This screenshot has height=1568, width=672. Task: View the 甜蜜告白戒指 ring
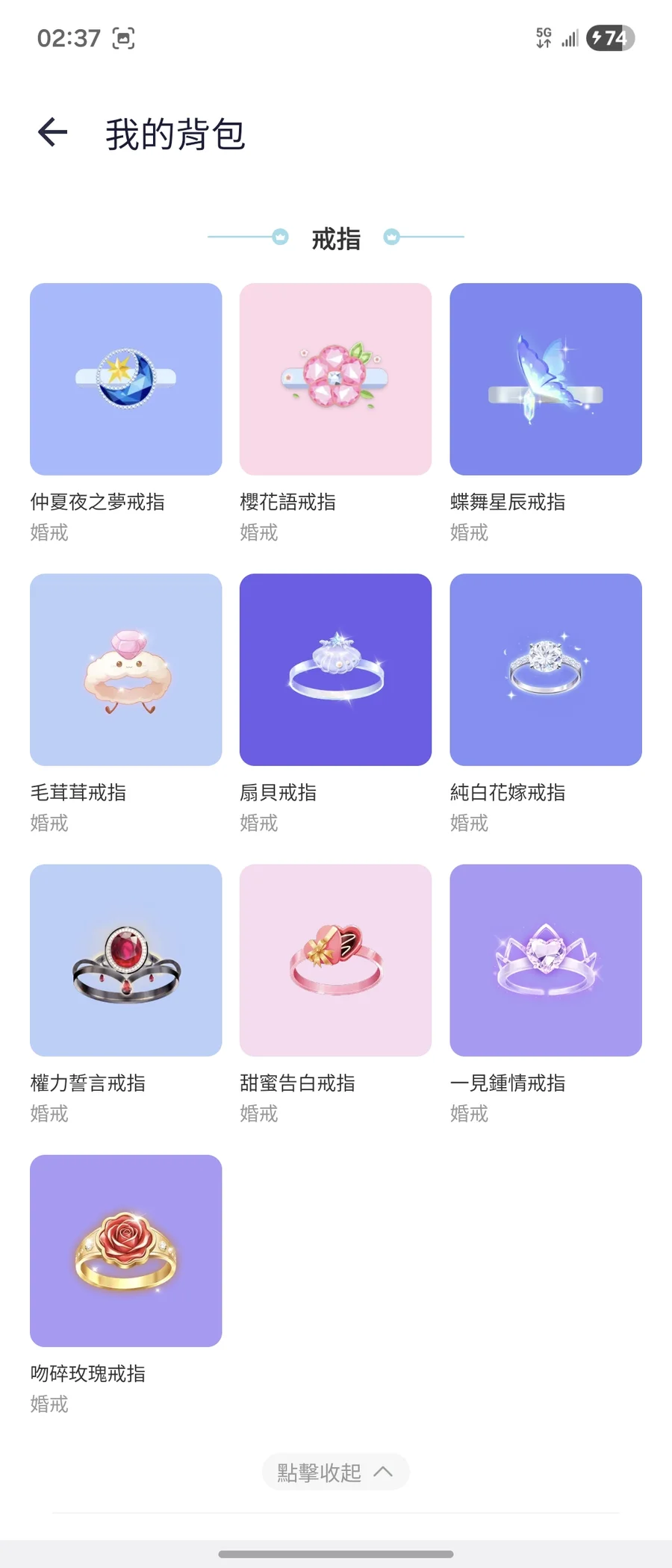coord(335,960)
